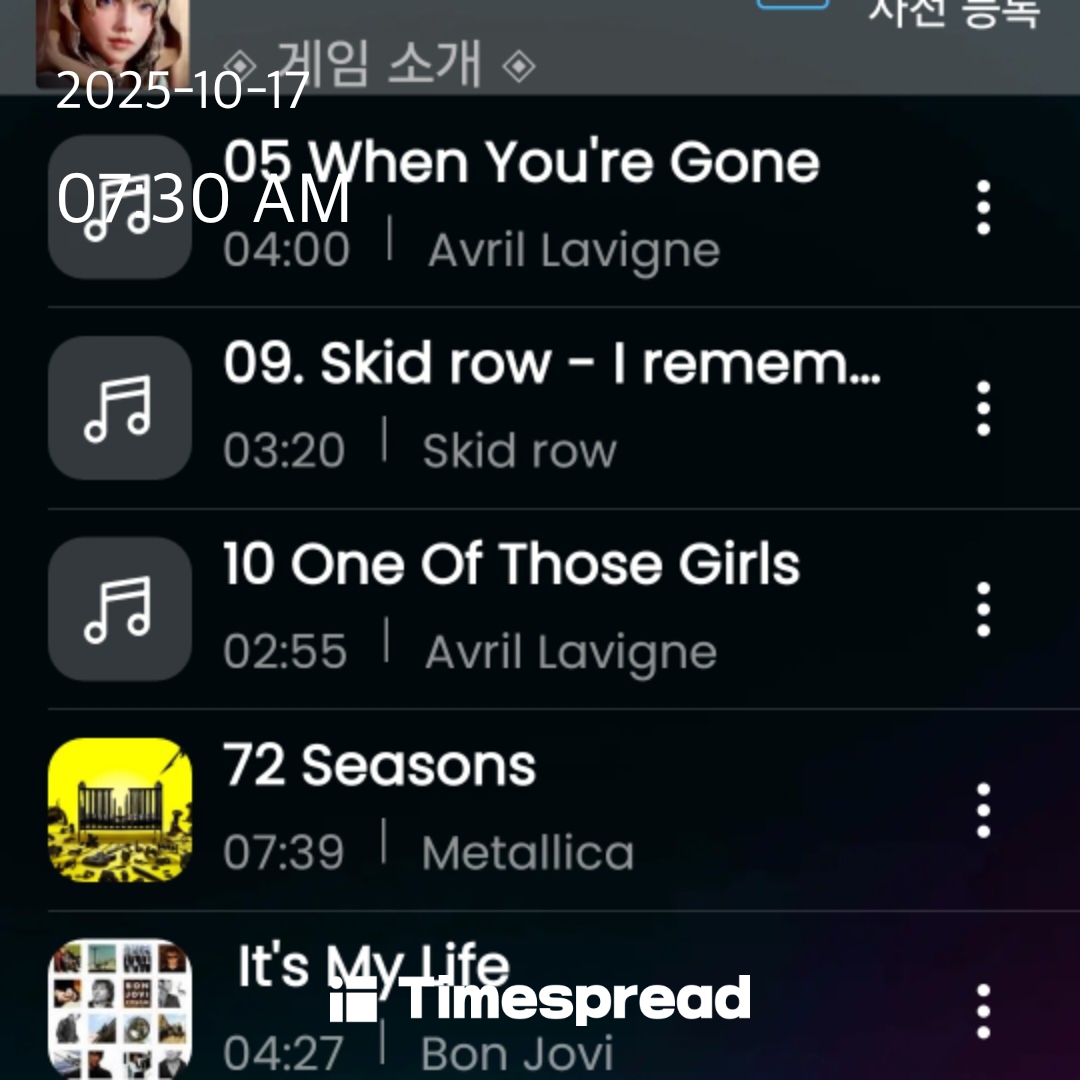This screenshot has height=1080, width=1080.
Task: Open the overflow menu for It's My Life
Action: pos(984,1010)
